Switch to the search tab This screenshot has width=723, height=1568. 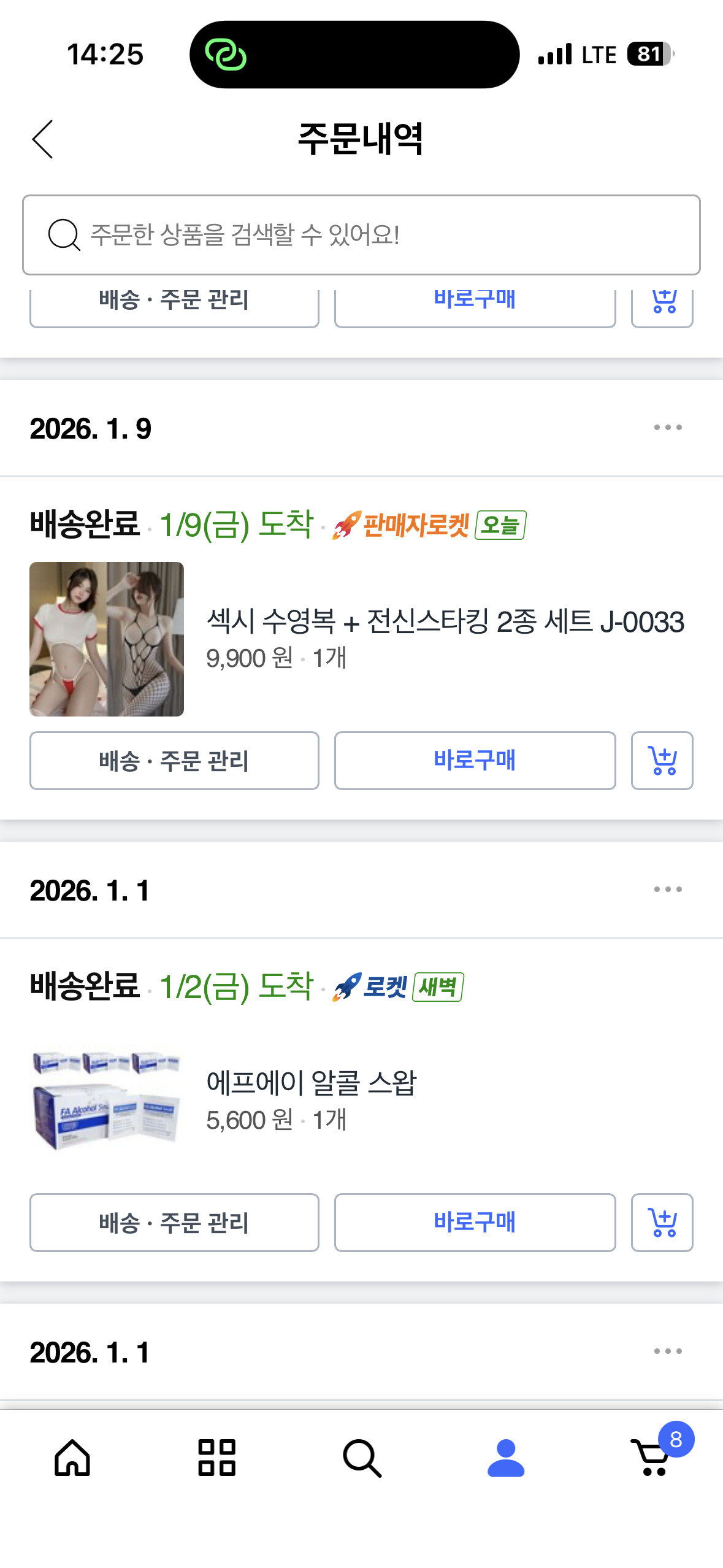pos(362,1458)
